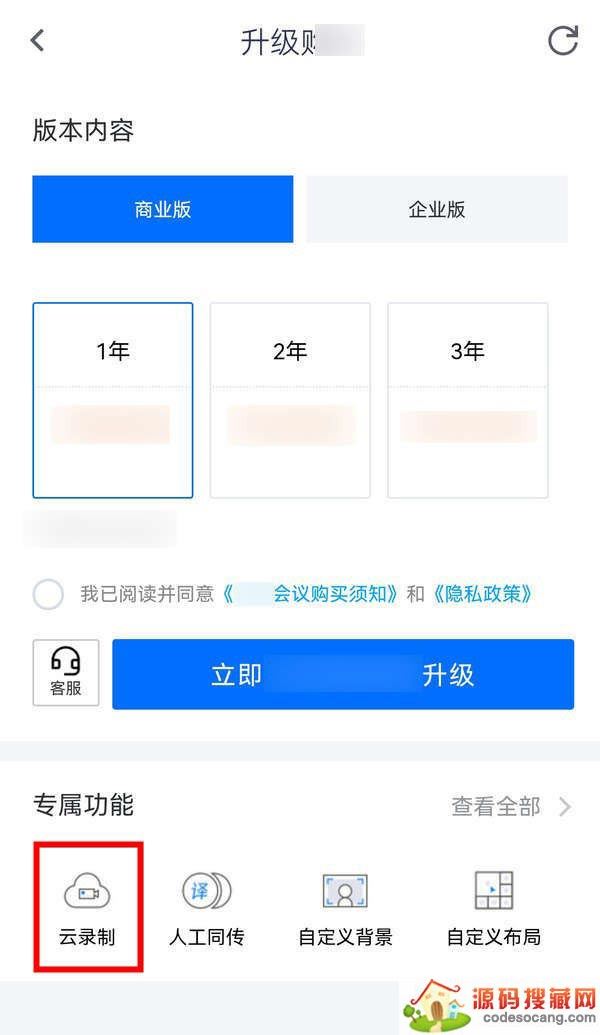Open the 云录制 feature
The height and width of the screenshot is (1035, 600).
tap(87, 907)
